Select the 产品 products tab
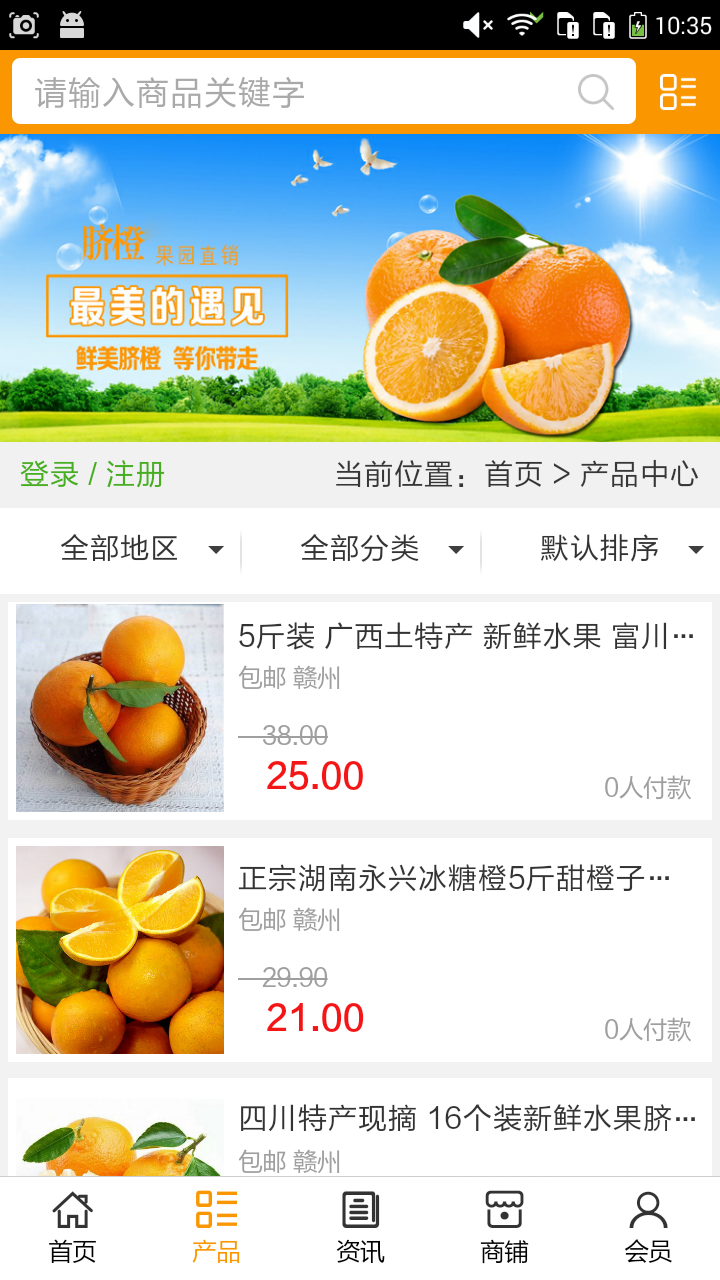Image resolution: width=720 pixels, height=1280 pixels. 216,1226
